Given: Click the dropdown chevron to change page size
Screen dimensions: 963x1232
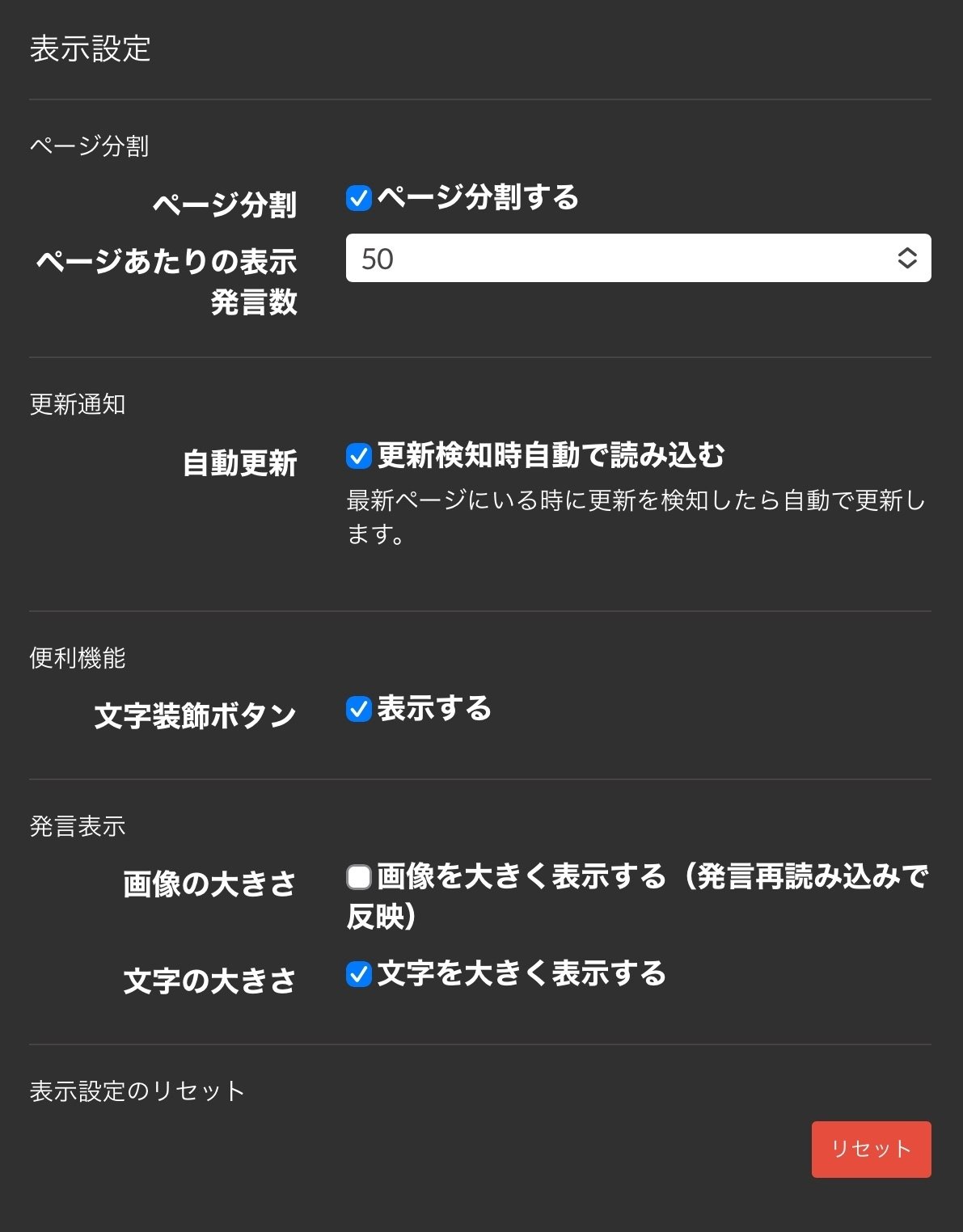Looking at the screenshot, I should (x=907, y=258).
